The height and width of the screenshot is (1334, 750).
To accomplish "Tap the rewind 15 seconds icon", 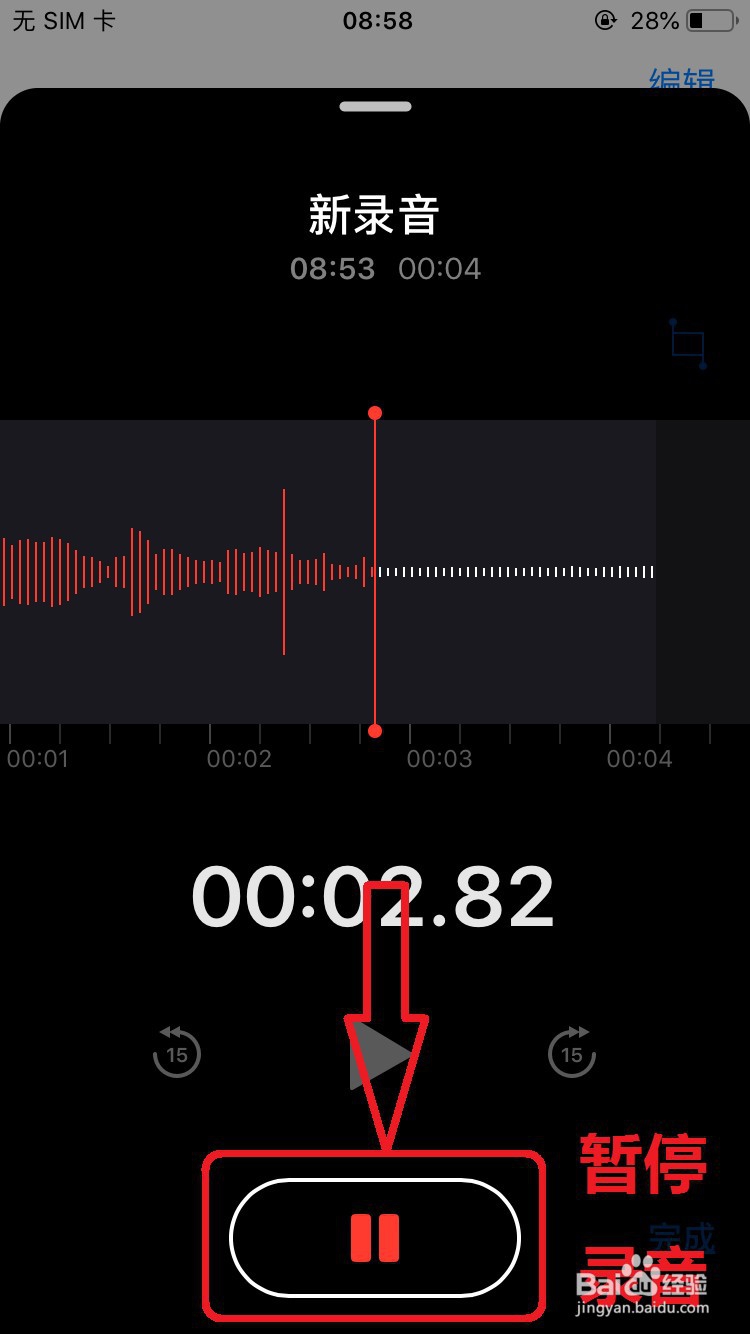I will [x=177, y=1053].
